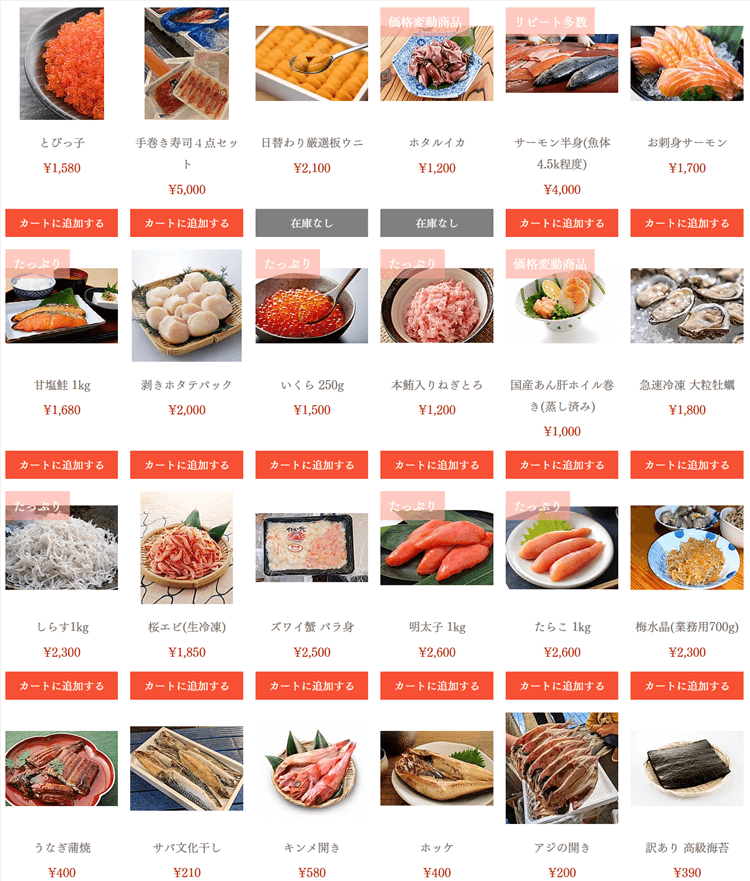
Task: Add ズワイ蟹 バラ身 to cart
Action: coord(311,686)
